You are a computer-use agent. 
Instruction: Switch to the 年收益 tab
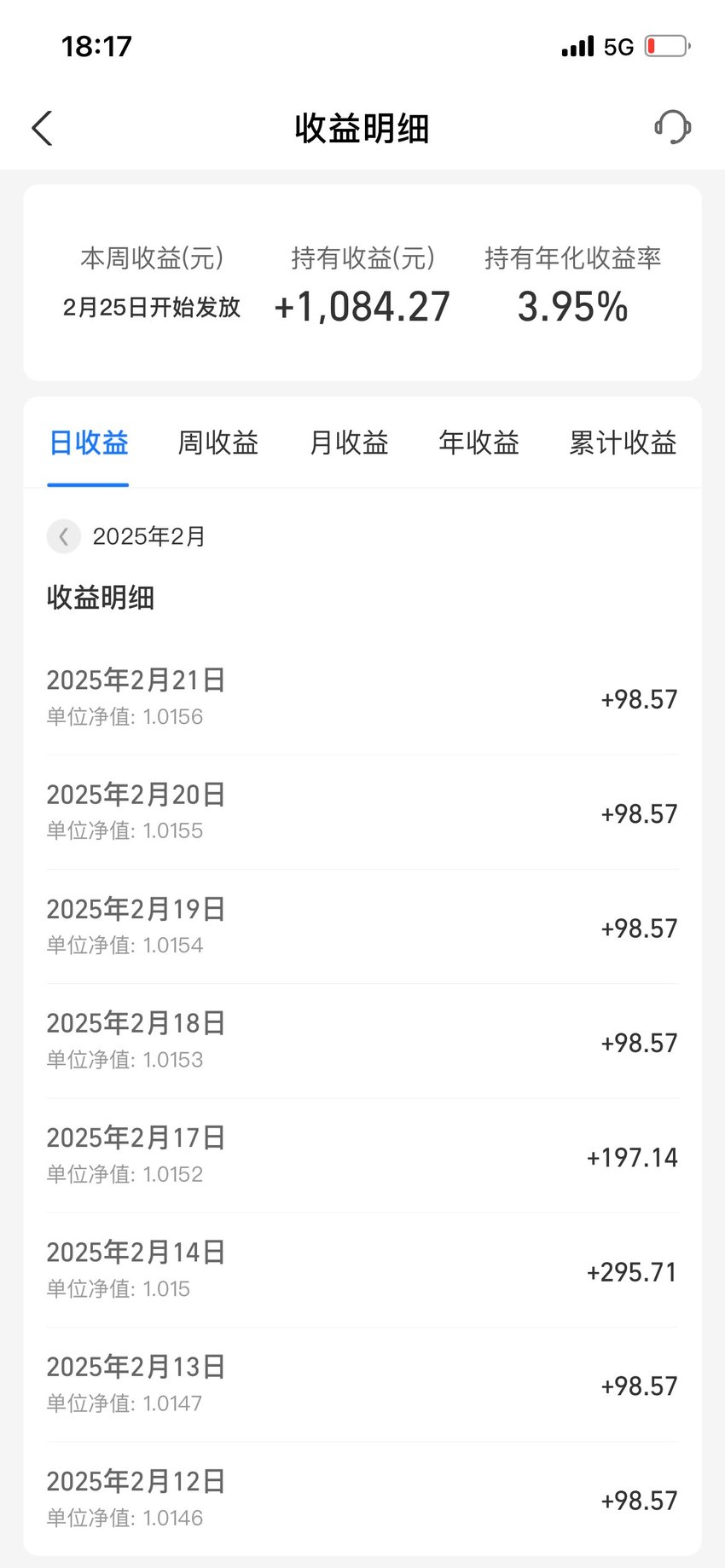pos(479,443)
